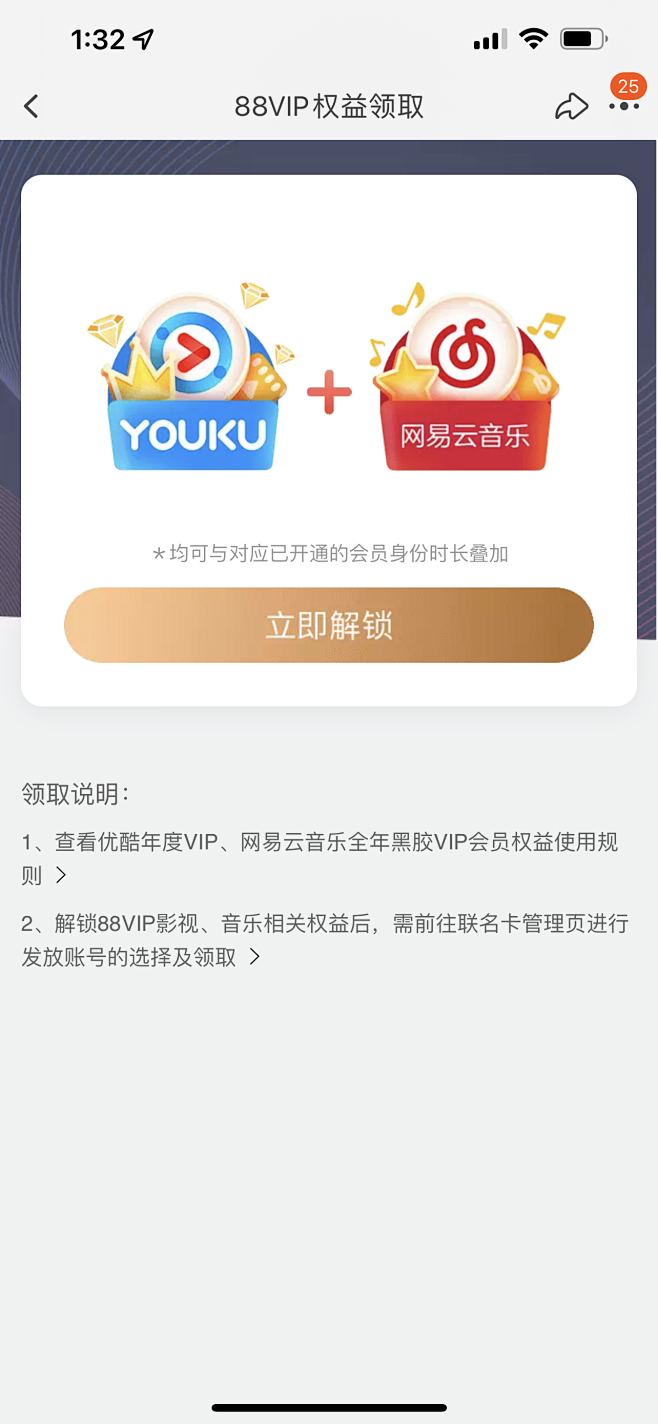
Task: Share this 88VIP benefits page
Action: 571,106
